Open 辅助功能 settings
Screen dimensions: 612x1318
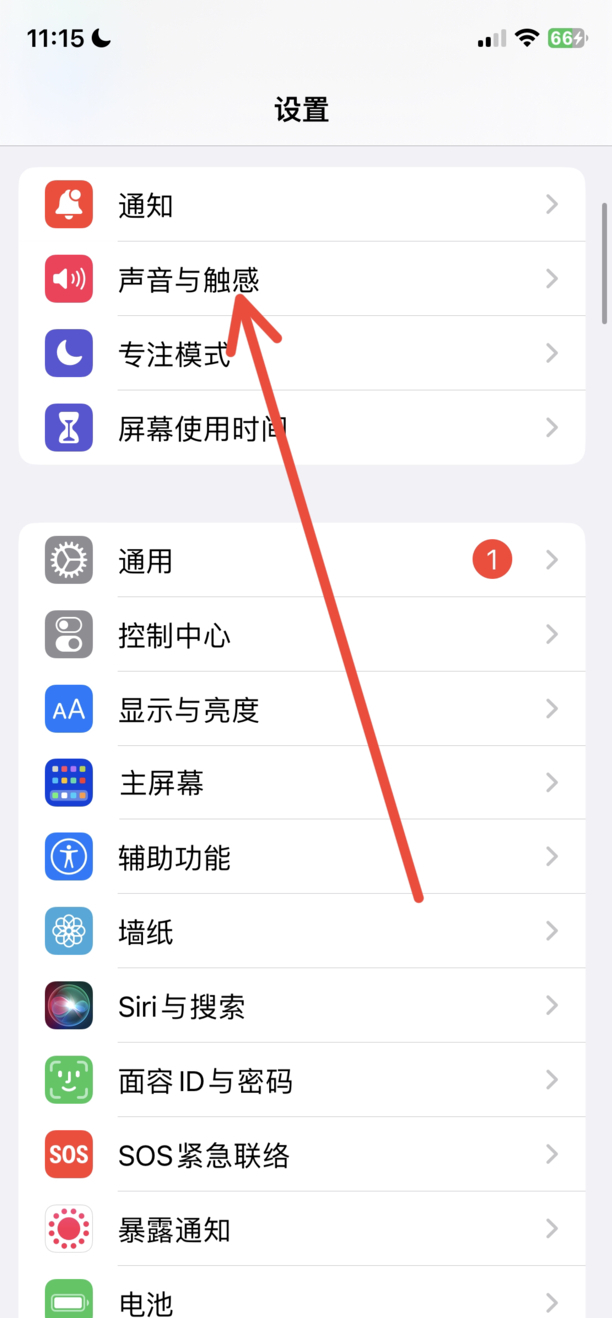click(x=302, y=857)
